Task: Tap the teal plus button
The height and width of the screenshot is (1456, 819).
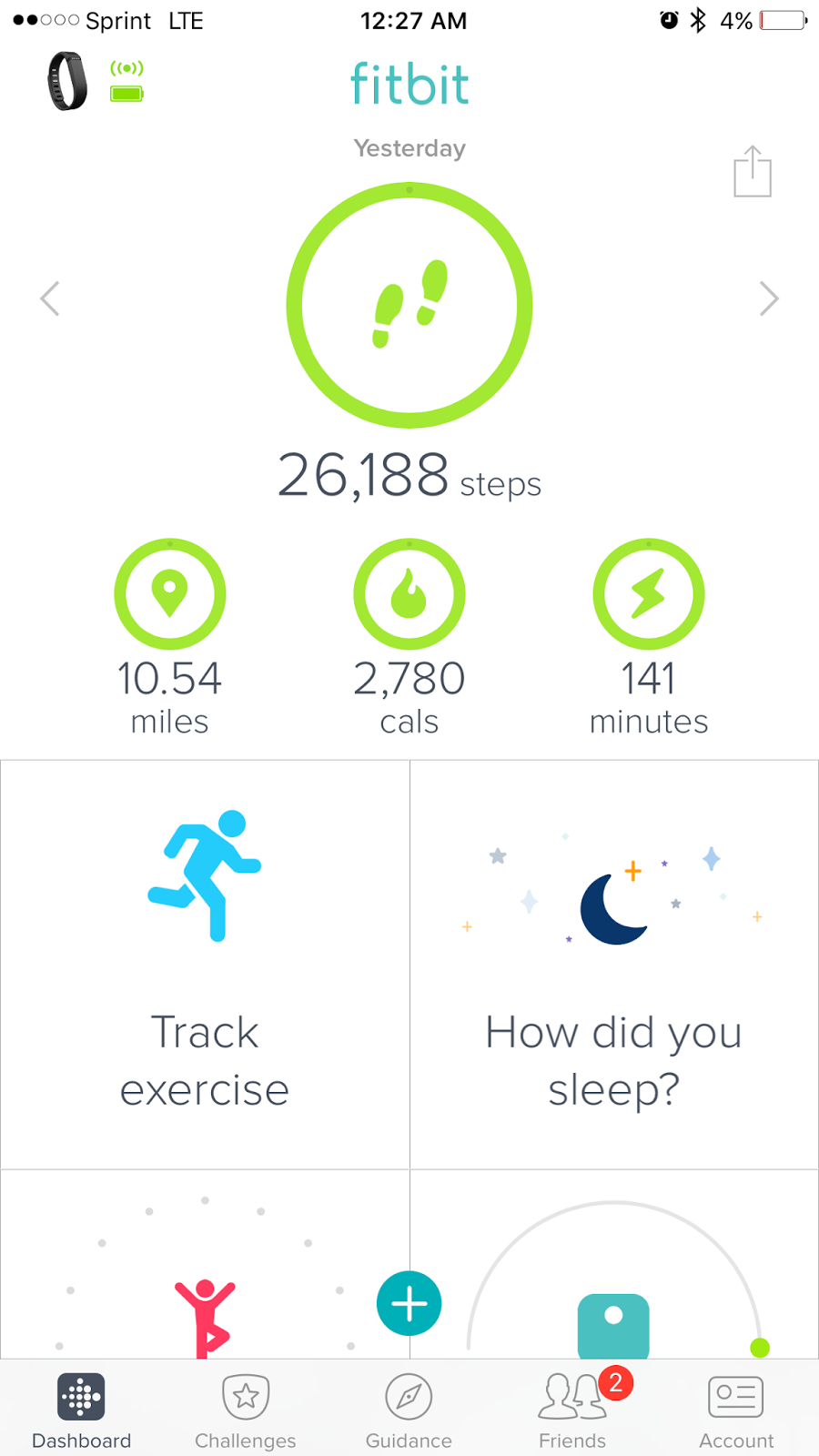Action: (x=409, y=1303)
